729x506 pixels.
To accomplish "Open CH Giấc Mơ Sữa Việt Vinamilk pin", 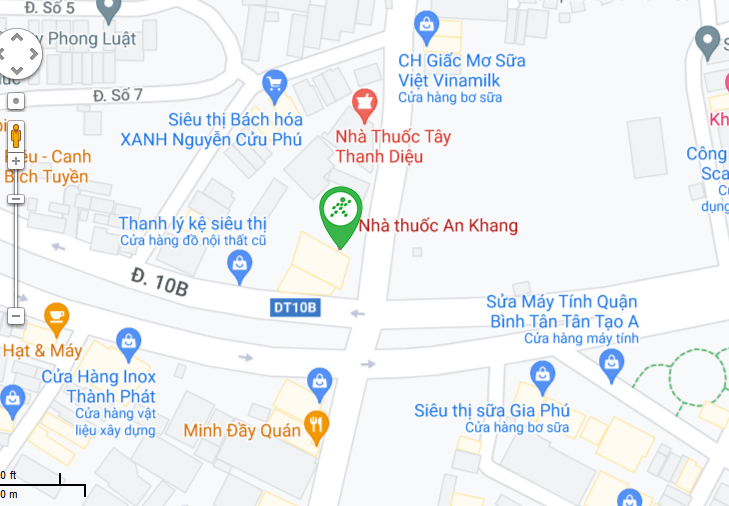I will coord(427,22).
